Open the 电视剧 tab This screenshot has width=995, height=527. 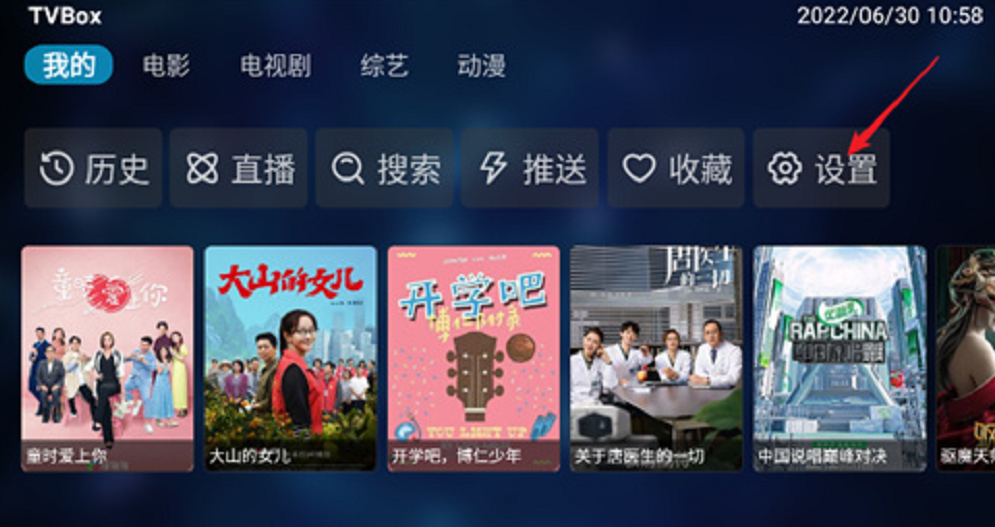(275, 66)
